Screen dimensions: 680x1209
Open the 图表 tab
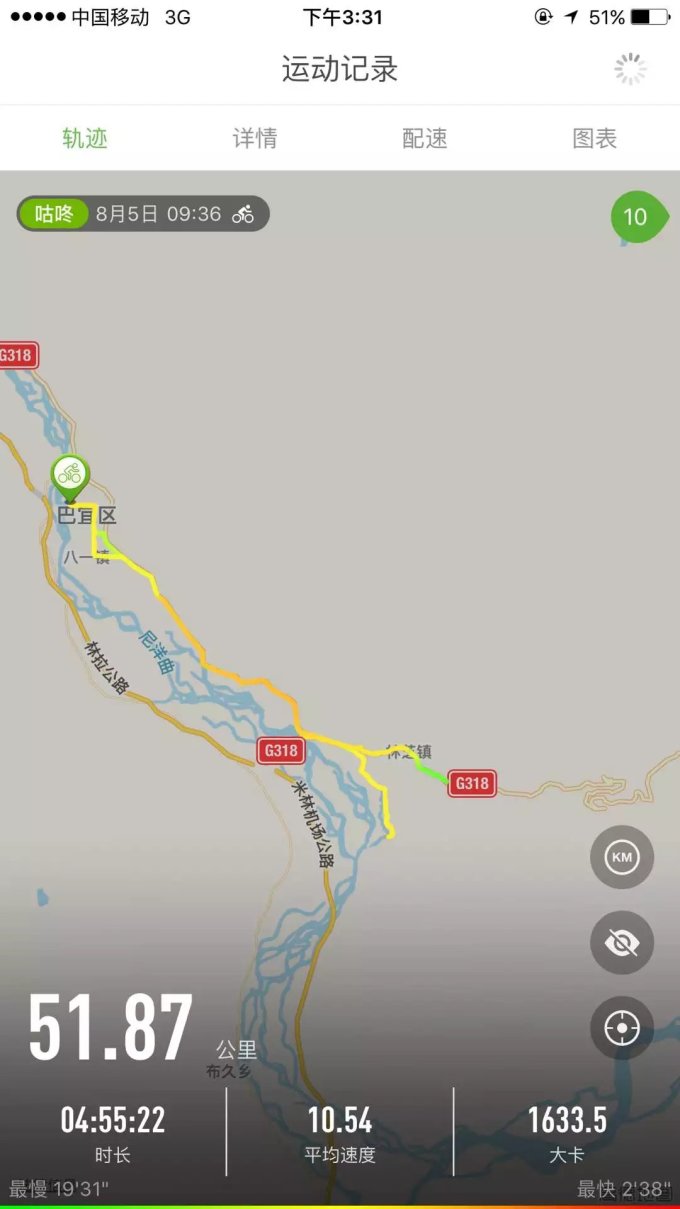click(x=594, y=138)
